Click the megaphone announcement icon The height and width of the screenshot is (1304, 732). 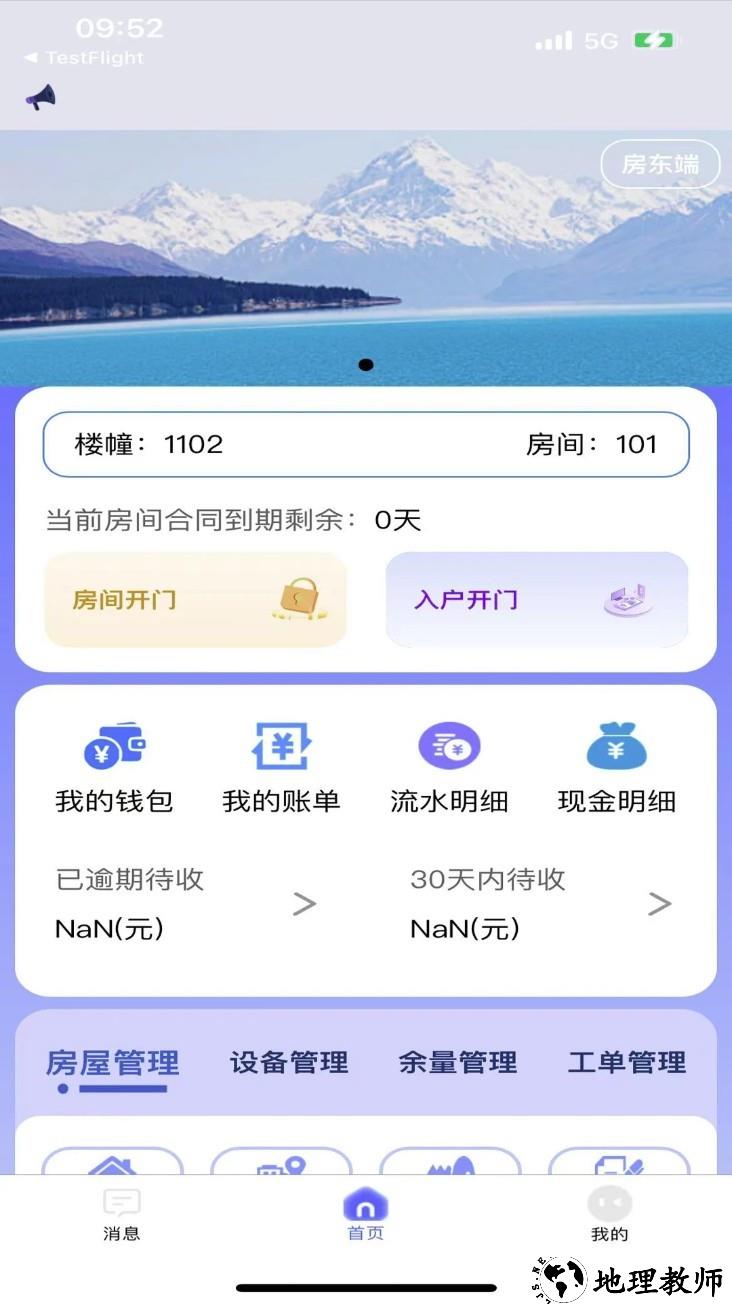[42, 99]
